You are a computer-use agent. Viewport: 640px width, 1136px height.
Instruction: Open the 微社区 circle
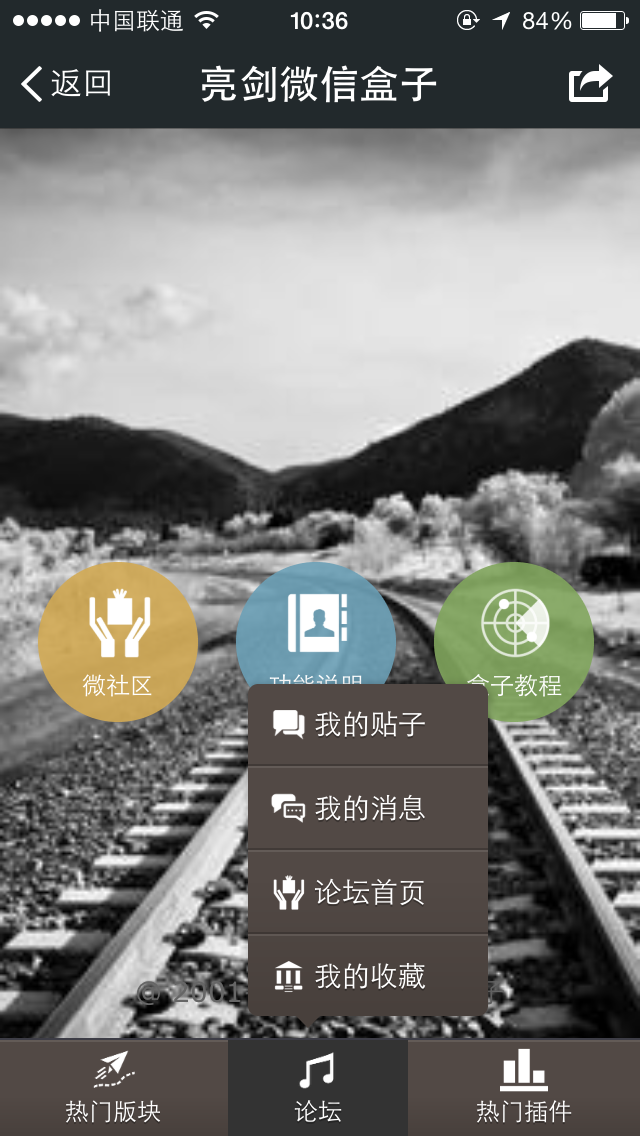click(x=118, y=640)
